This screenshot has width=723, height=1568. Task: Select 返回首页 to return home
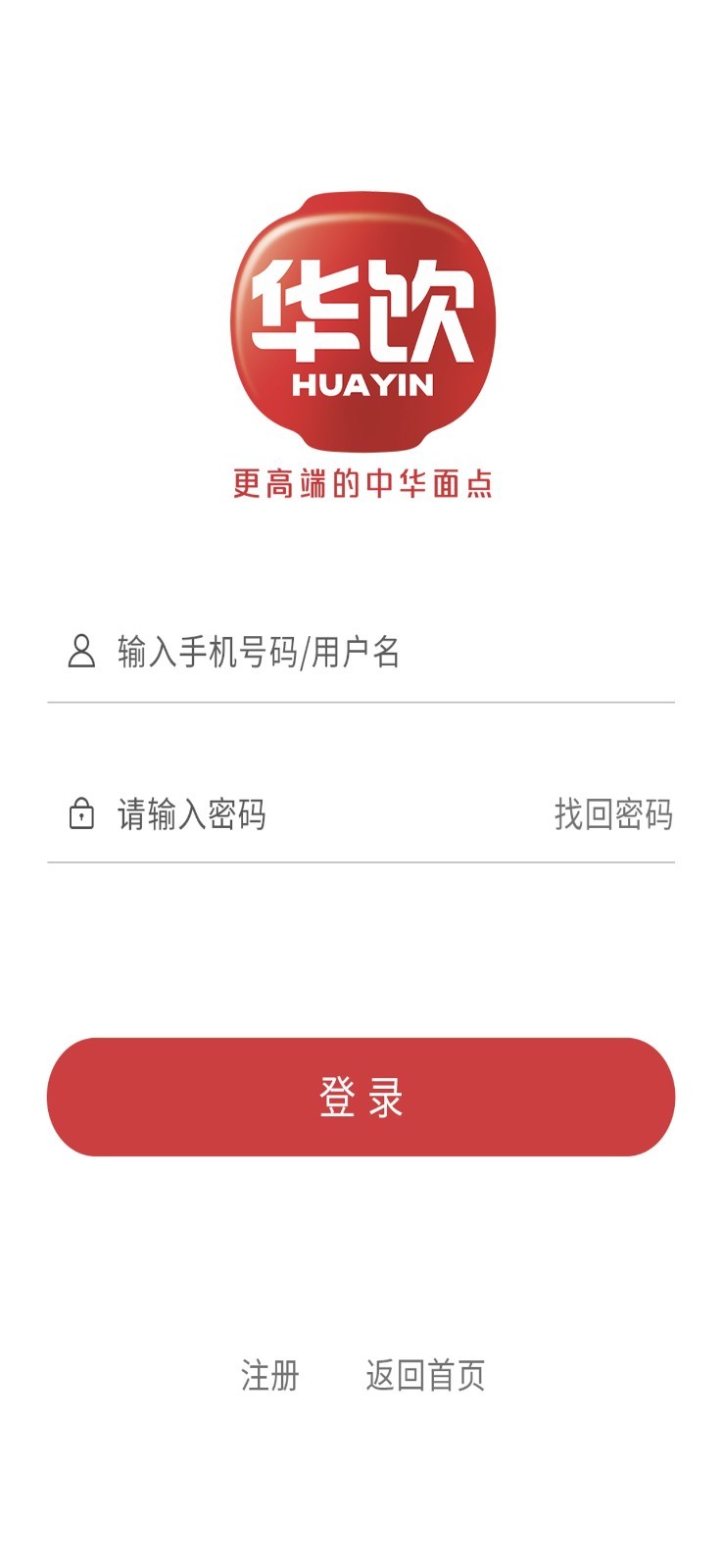tap(425, 1376)
